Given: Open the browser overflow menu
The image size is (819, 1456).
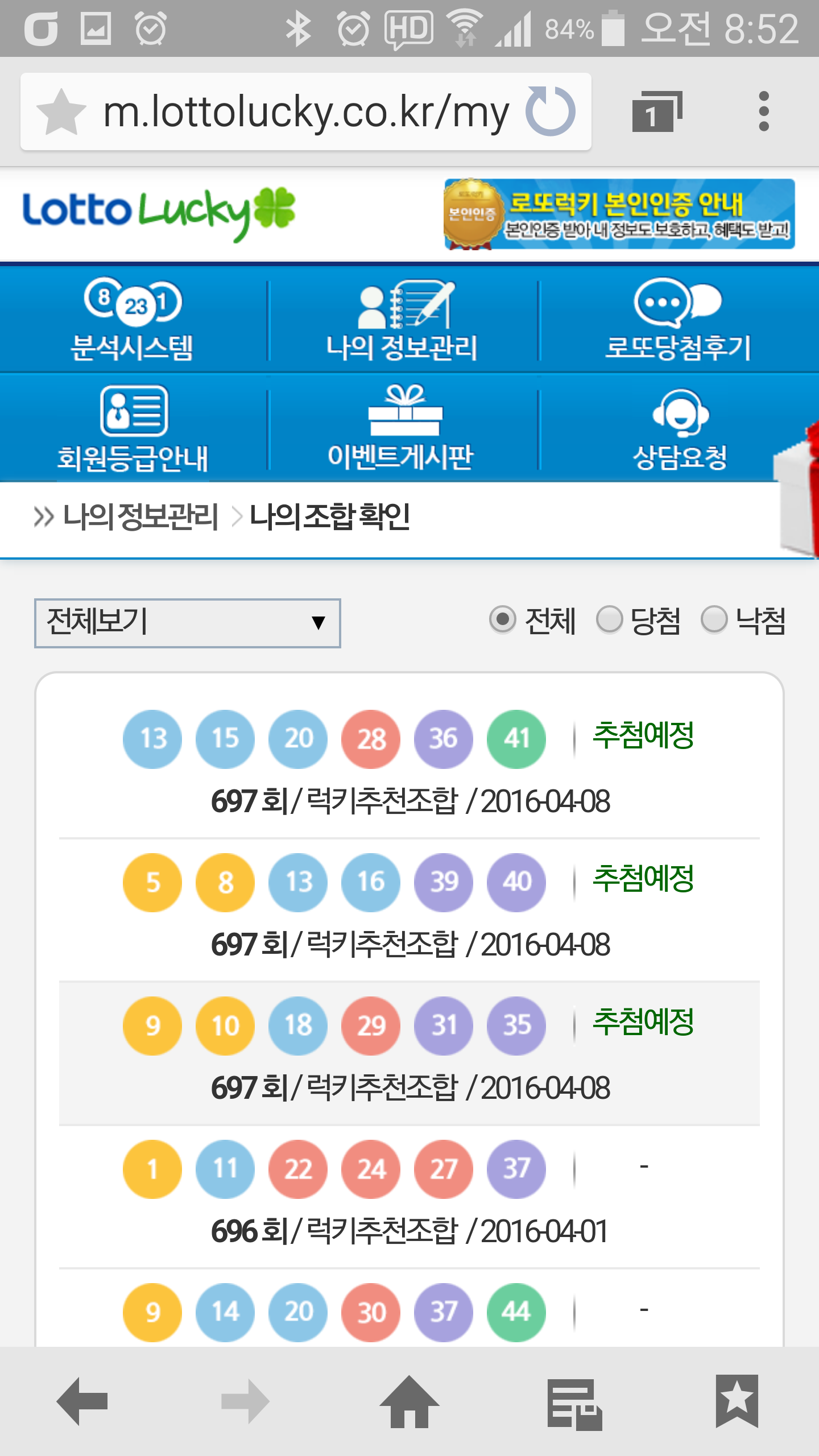Looking at the screenshot, I should [763, 111].
